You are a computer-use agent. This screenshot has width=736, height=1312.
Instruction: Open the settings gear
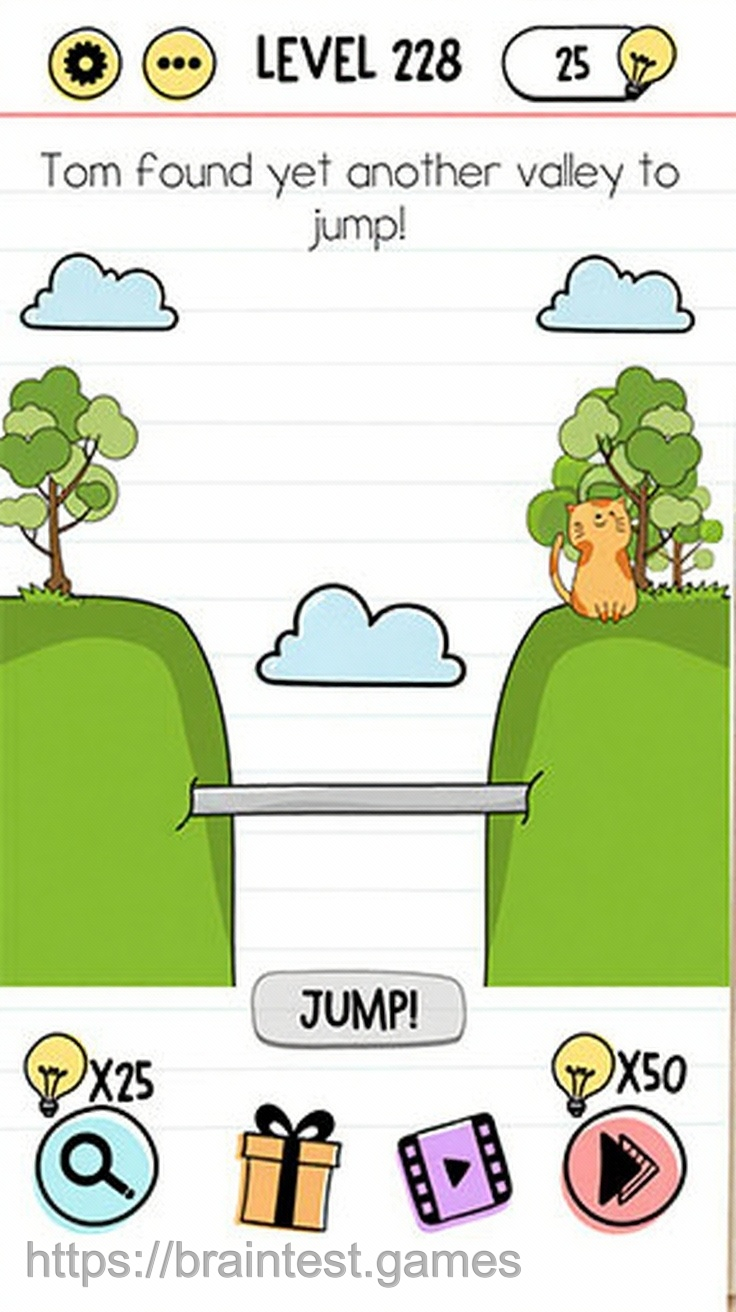85,62
